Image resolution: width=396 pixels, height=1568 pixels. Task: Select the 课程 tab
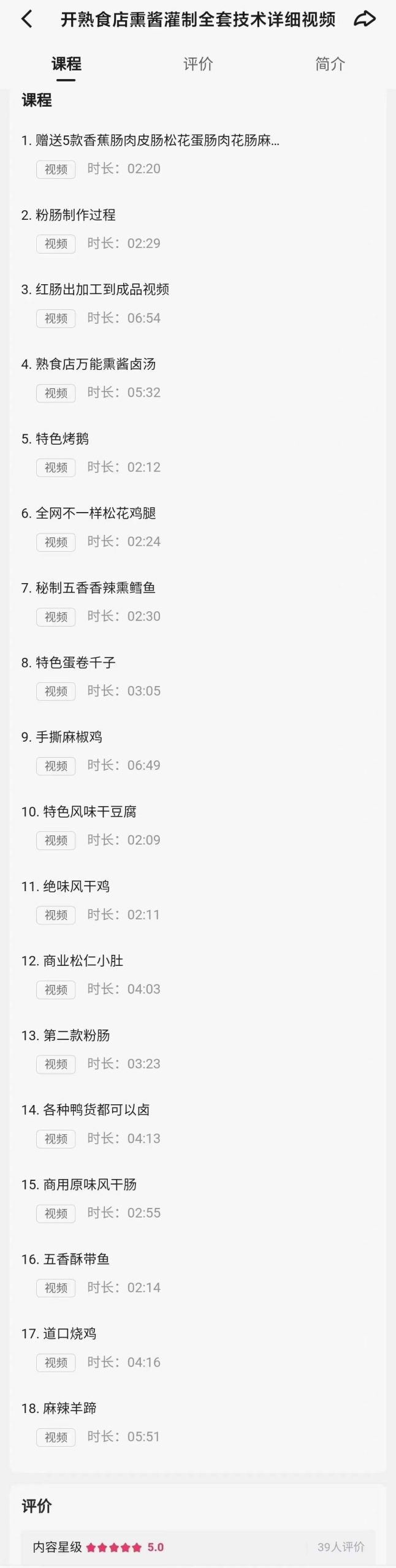pos(66,64)
